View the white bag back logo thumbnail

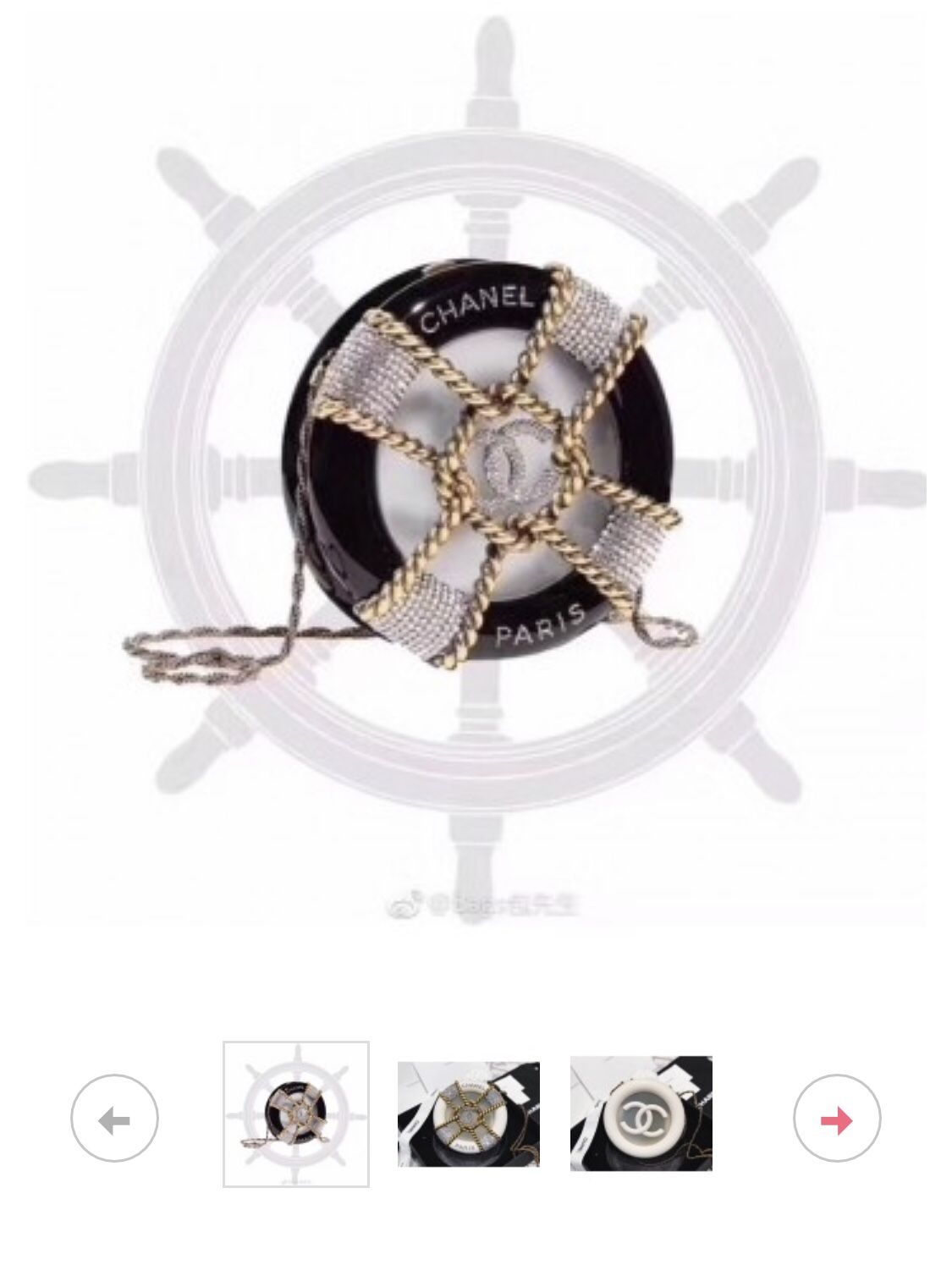pyautogui.click(x=641, y=1114)
